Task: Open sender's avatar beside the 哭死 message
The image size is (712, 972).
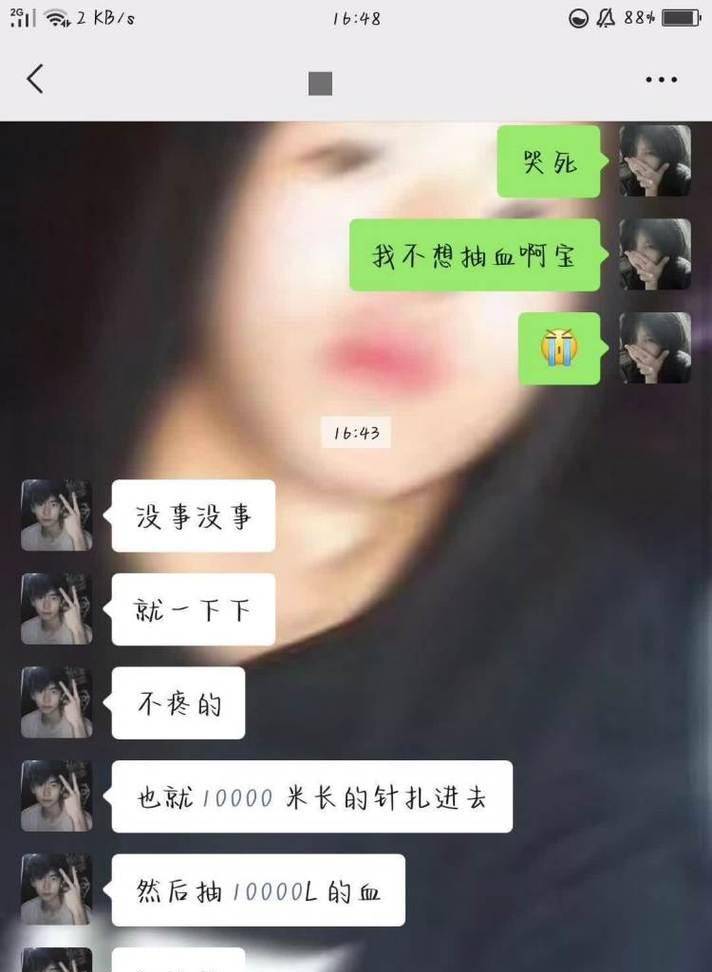Action: [x=655, y=161]
